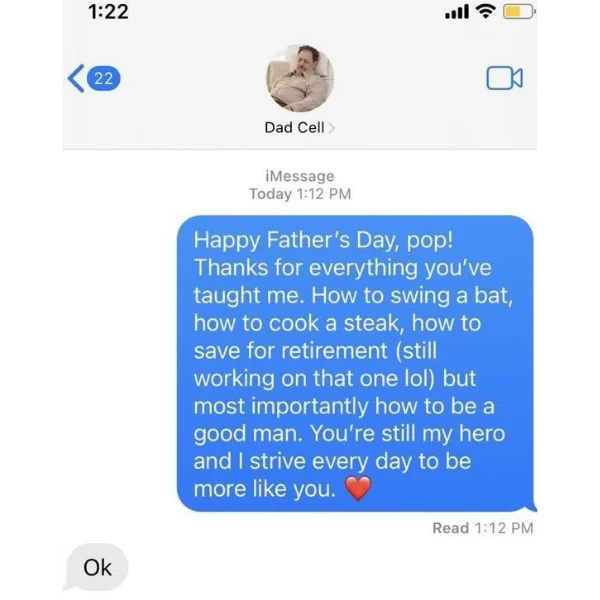Image resolution: width=600 pixels, height=600 pixels.
Task: Go back to the messages list
Action: click(92, 79)
